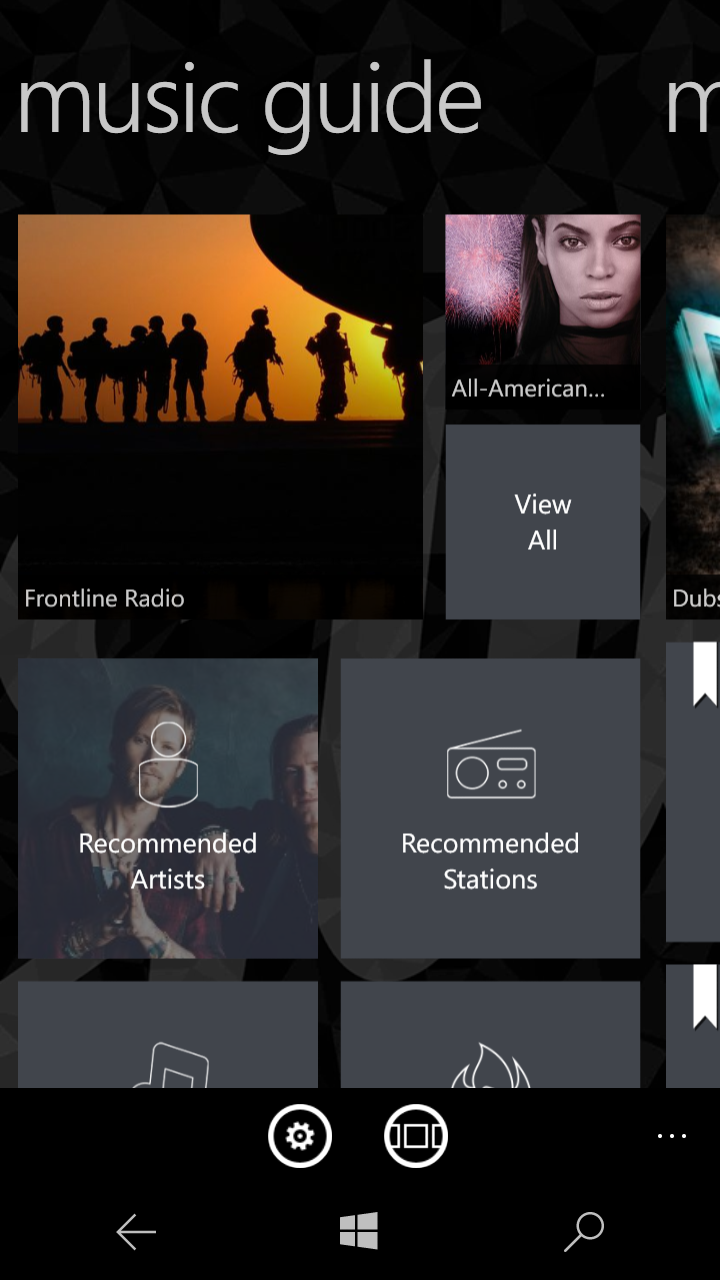Open the flame icon tile
Screen dimensions: 720x1280
point(490,1040)
